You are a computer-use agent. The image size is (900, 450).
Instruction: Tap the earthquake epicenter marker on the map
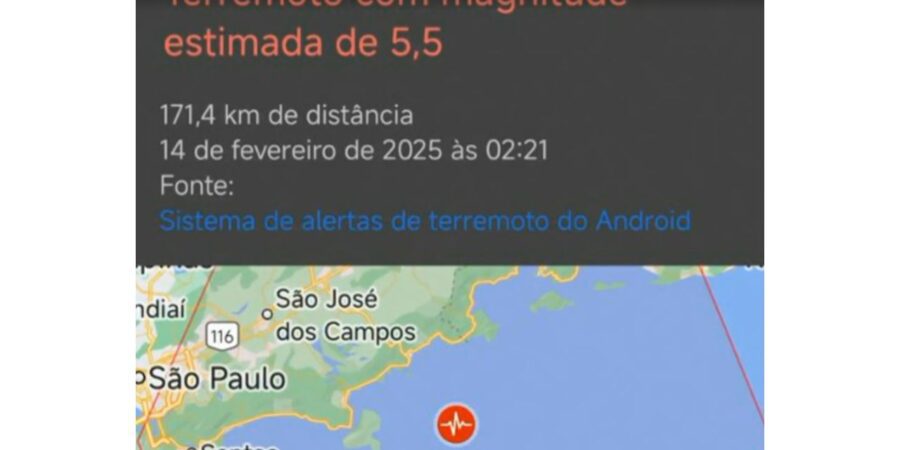tap(456, 424)
